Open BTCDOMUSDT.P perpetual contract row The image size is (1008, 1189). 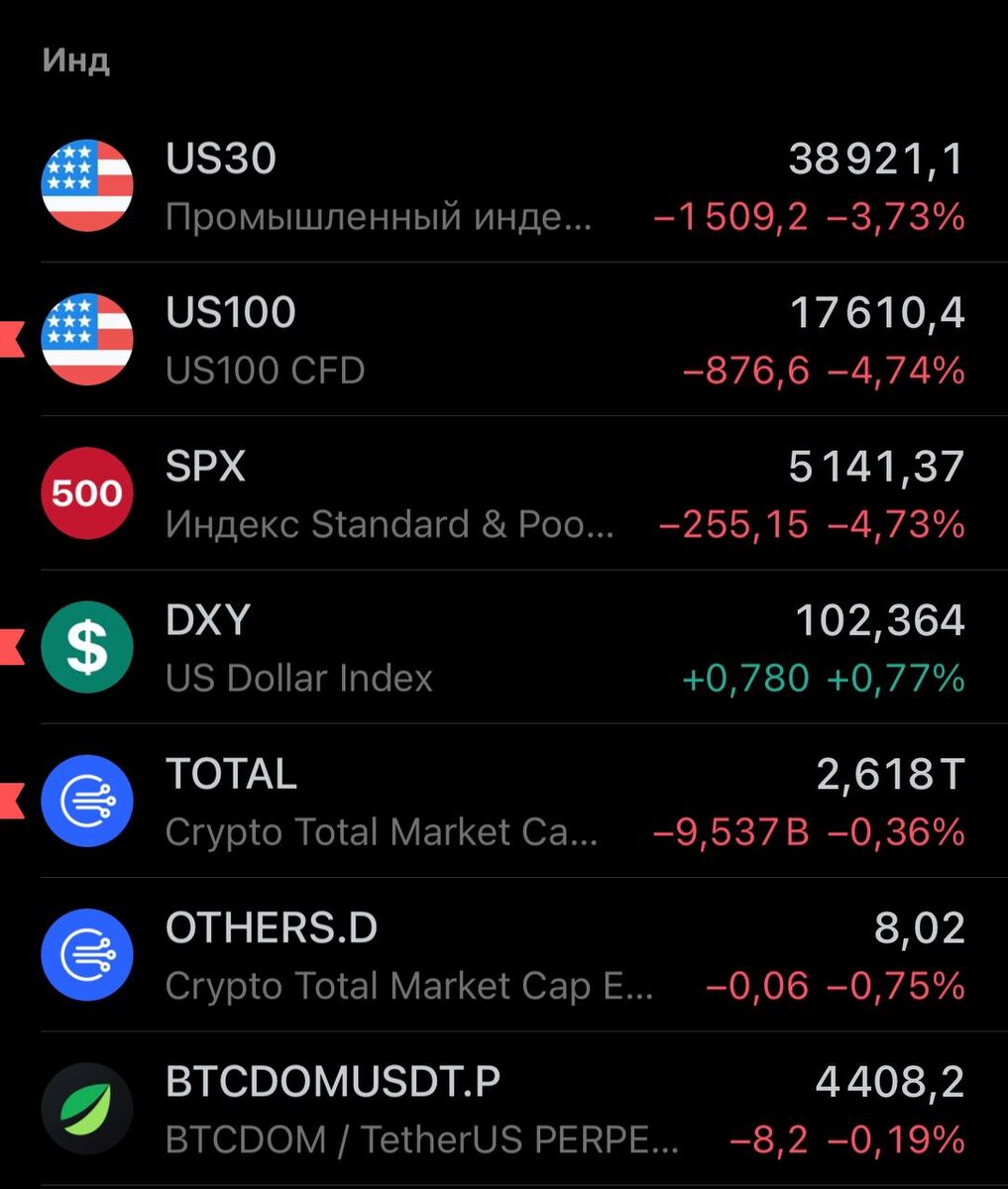click(504, 1110)
